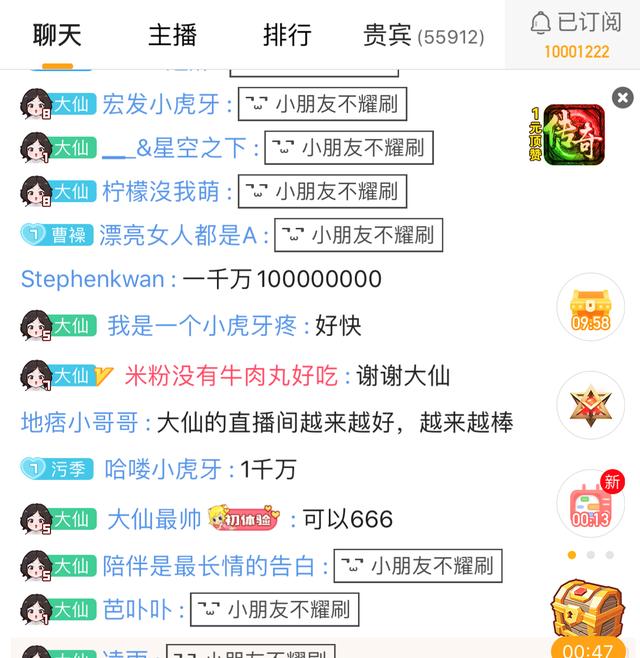Tap username Stephenkwan in chat
The image size is (640, 658).
coord(98,279)
